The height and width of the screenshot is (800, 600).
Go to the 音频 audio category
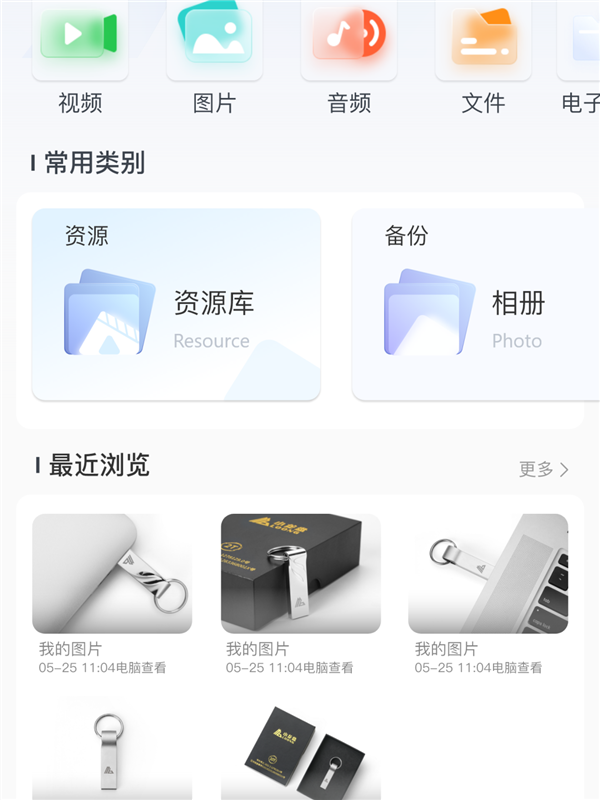[349, 38]
